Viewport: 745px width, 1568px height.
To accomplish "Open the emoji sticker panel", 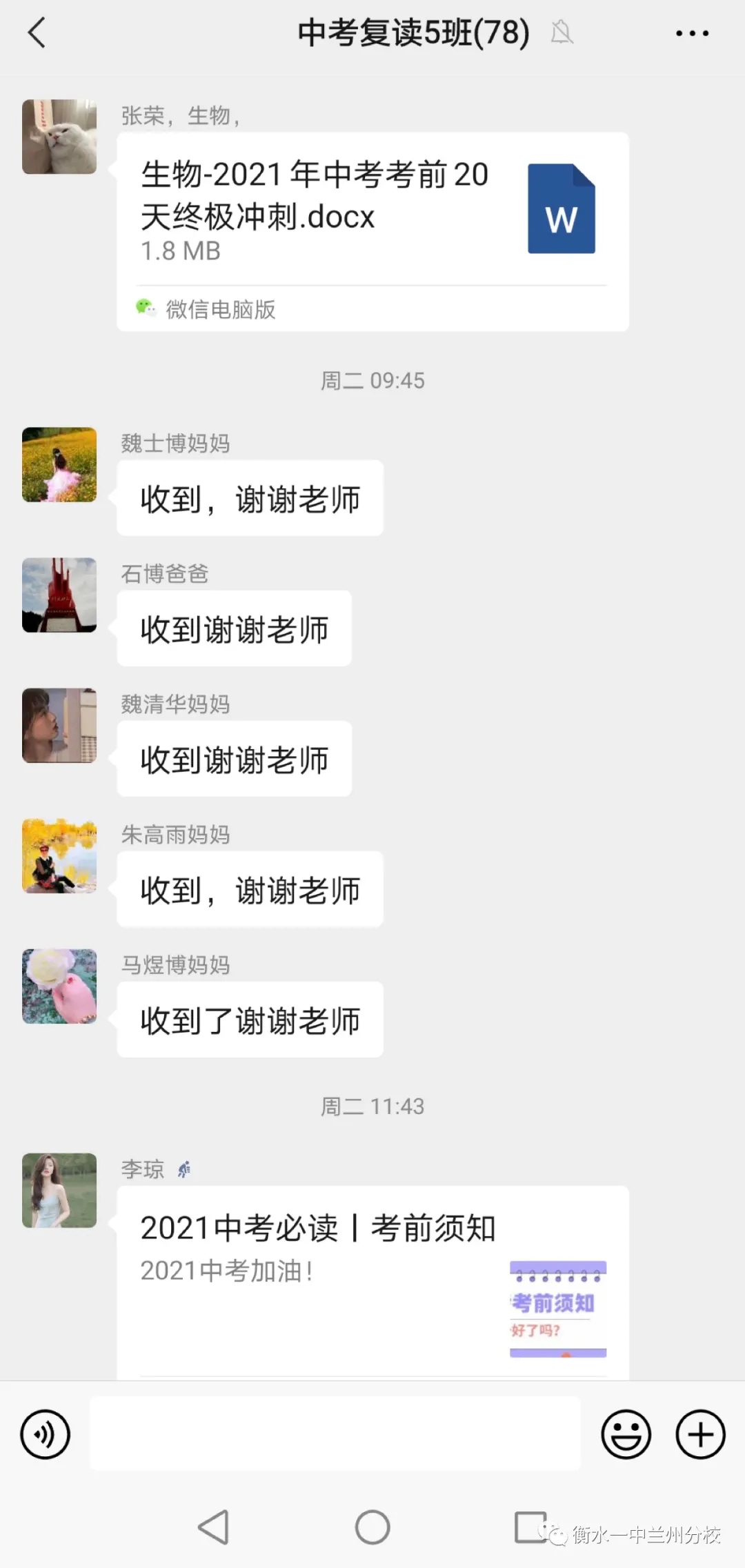I will [626, 1434].
